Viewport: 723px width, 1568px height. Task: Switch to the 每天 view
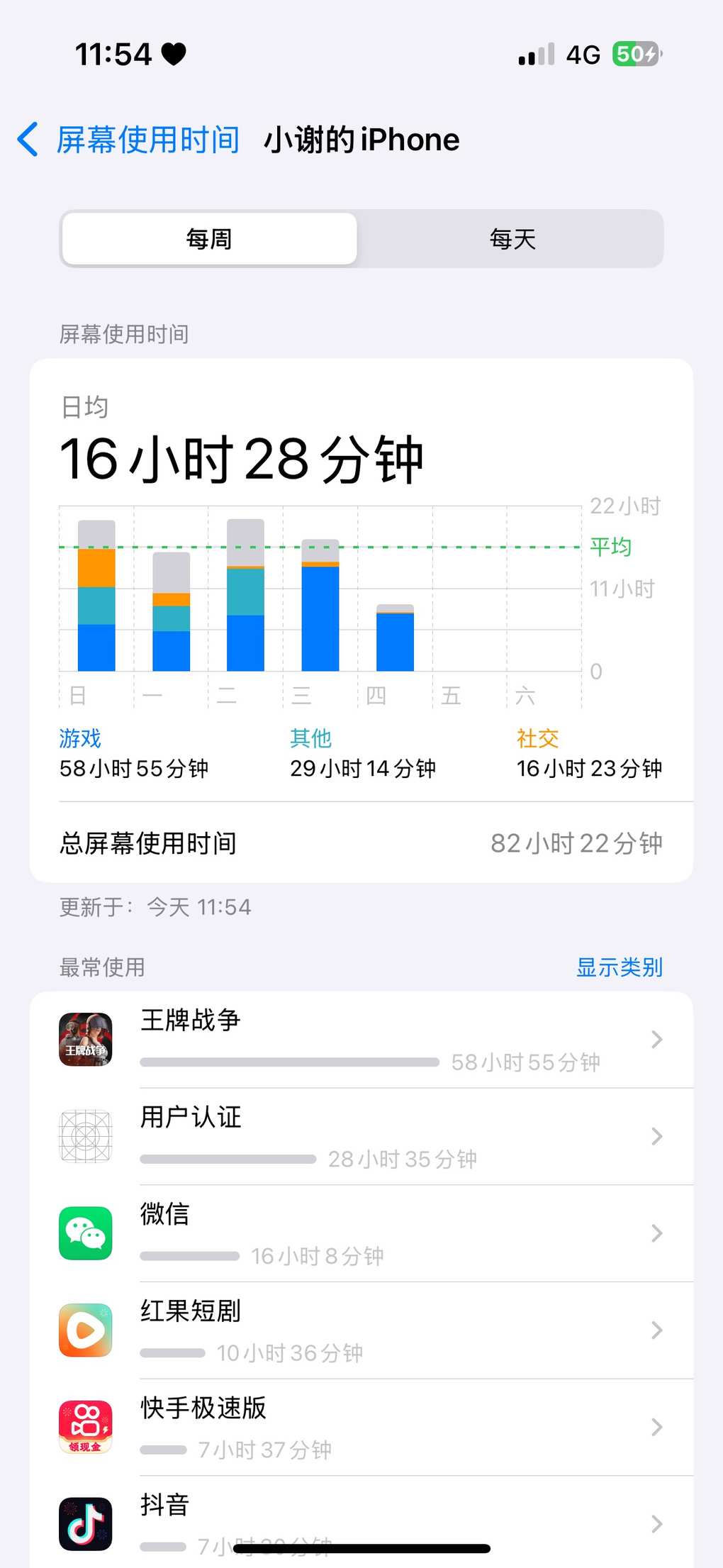click(x=512, y=239)
